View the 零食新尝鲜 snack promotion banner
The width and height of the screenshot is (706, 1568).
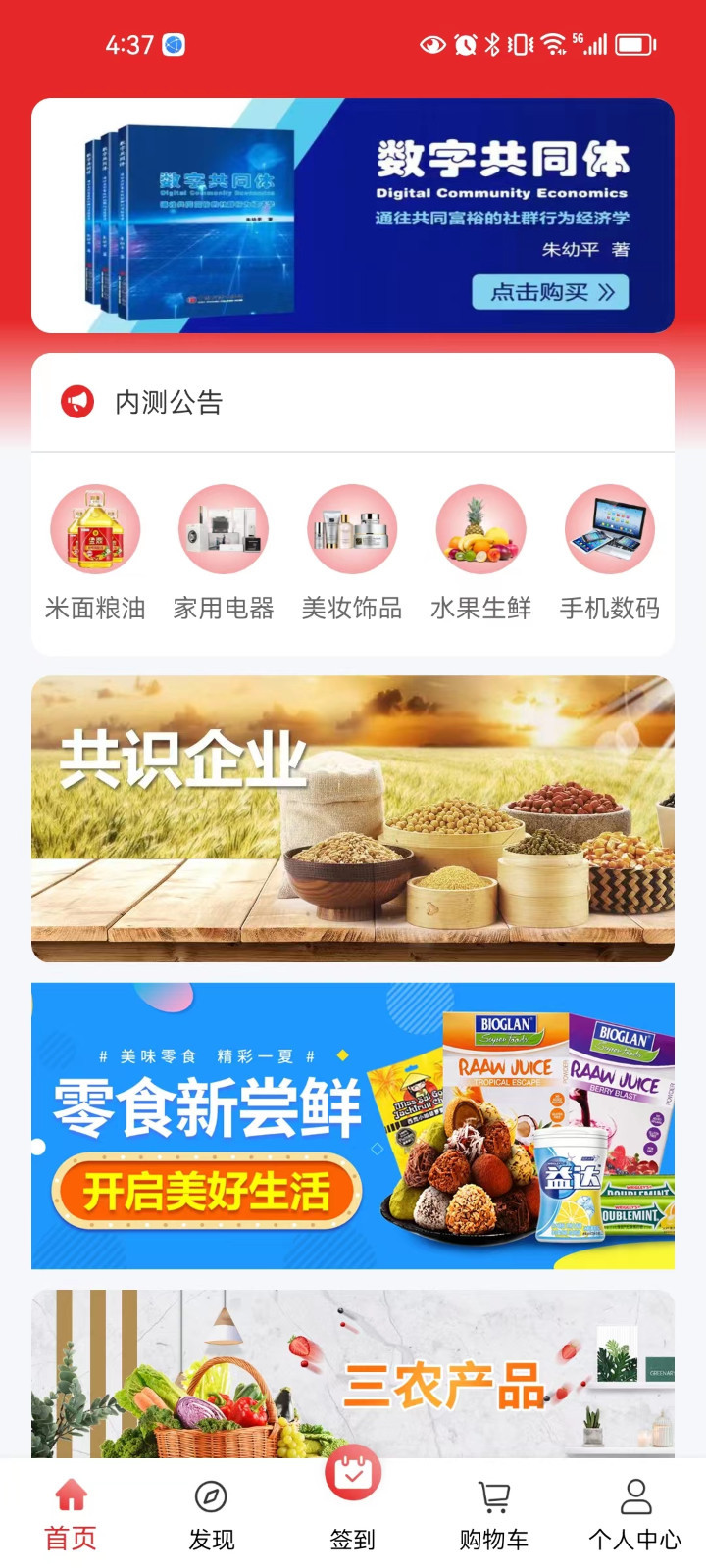click(x=353, y=1125)
